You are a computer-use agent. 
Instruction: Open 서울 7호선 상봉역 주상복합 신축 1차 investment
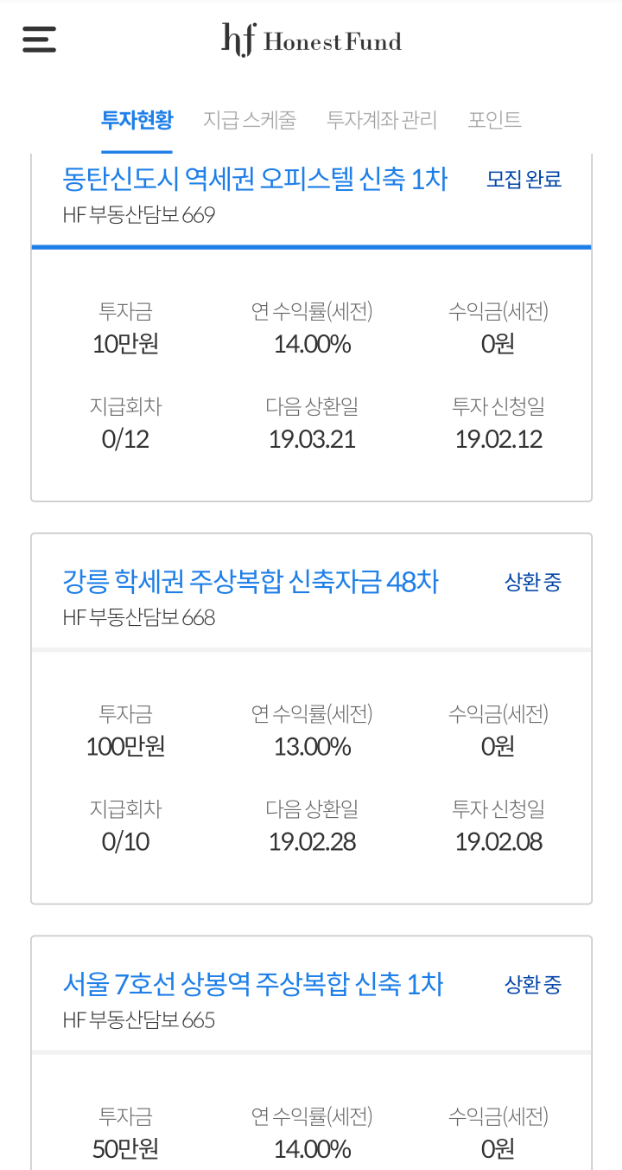[x=253, y=984]
